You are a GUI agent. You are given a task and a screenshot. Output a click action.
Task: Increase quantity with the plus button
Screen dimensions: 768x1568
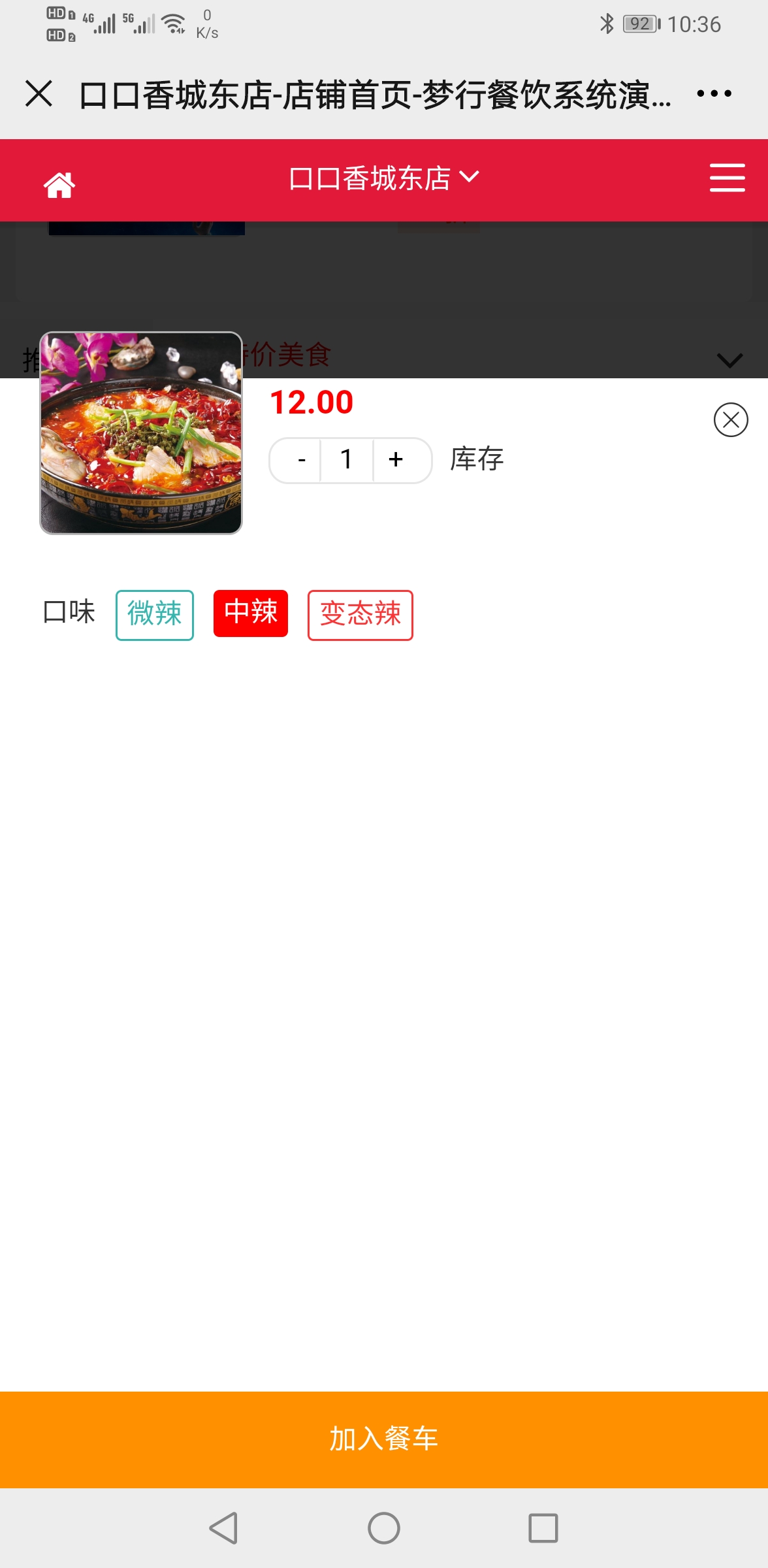click(x=396, y=460)
